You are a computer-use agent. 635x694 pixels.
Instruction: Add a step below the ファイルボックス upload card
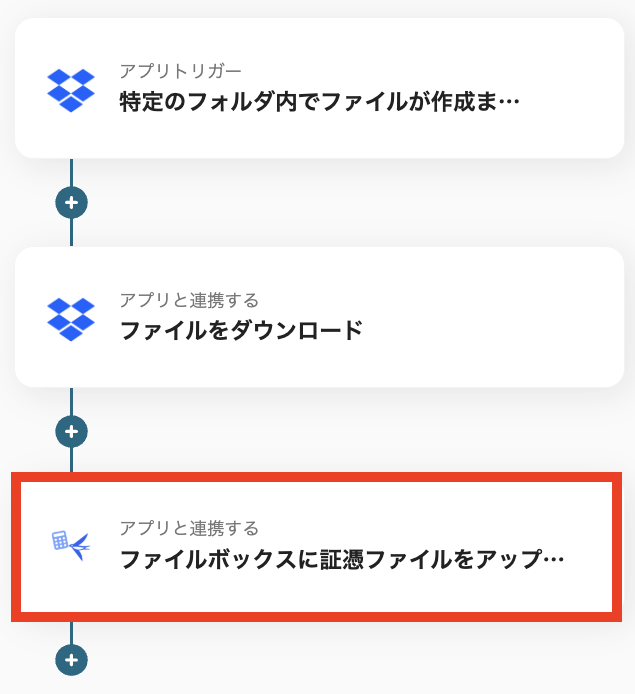tap(71, 660)
